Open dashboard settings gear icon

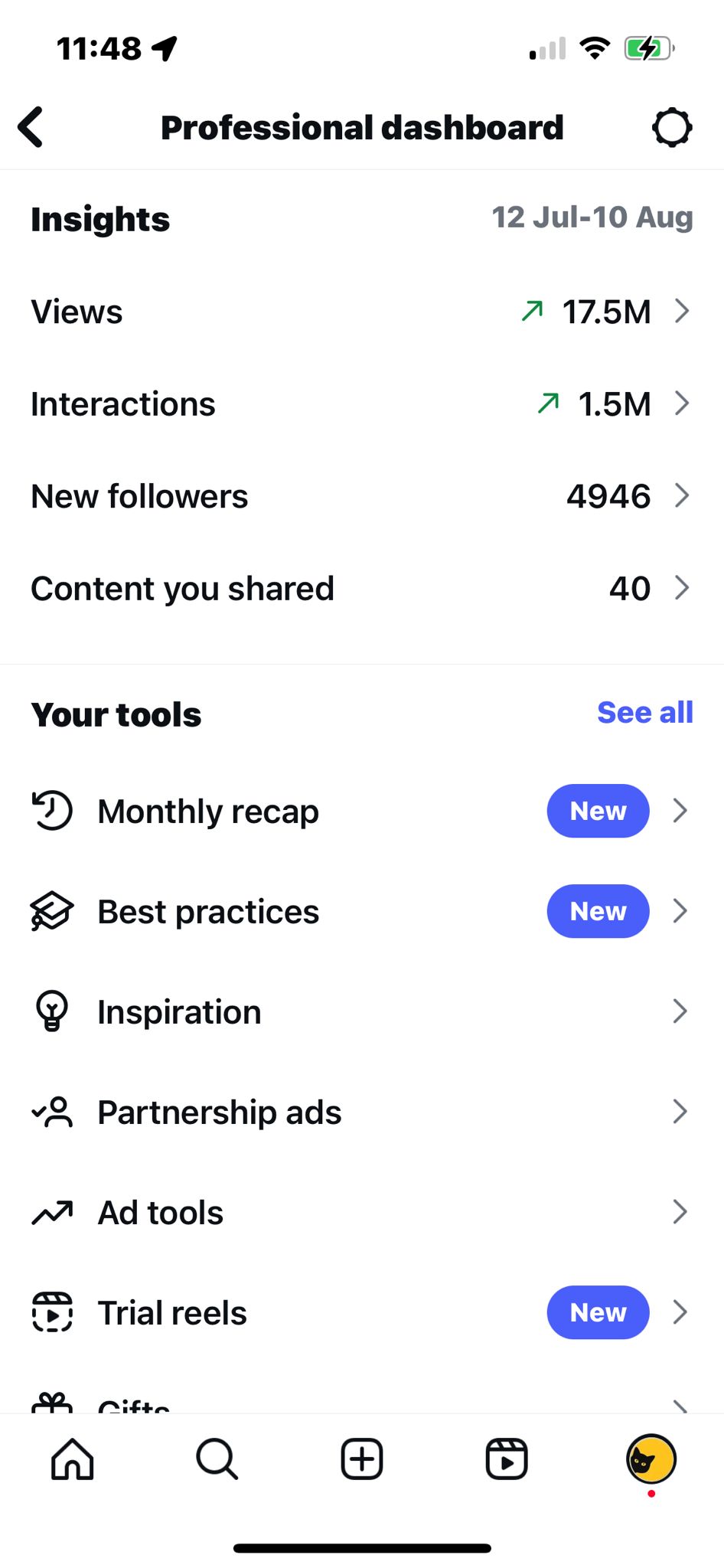pos(671,127)
